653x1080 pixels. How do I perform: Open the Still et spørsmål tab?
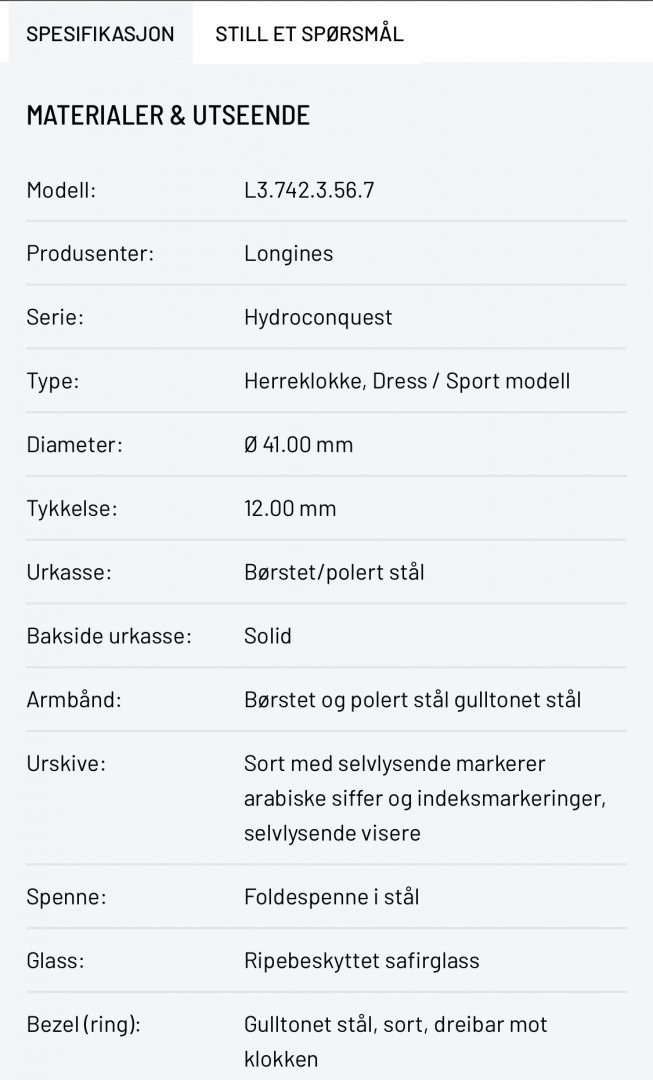pos(309,34)
